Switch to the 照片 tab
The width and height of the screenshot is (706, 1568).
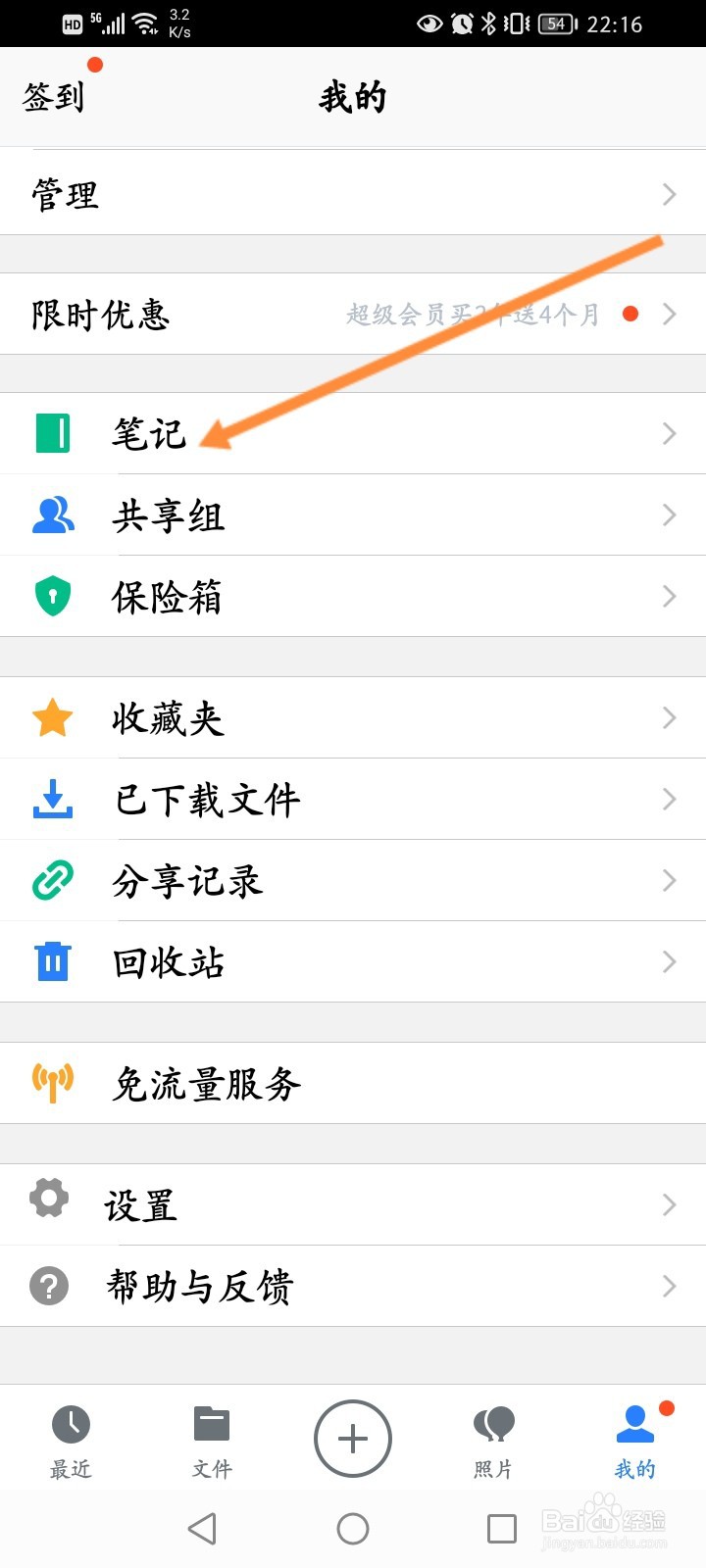494,1441
